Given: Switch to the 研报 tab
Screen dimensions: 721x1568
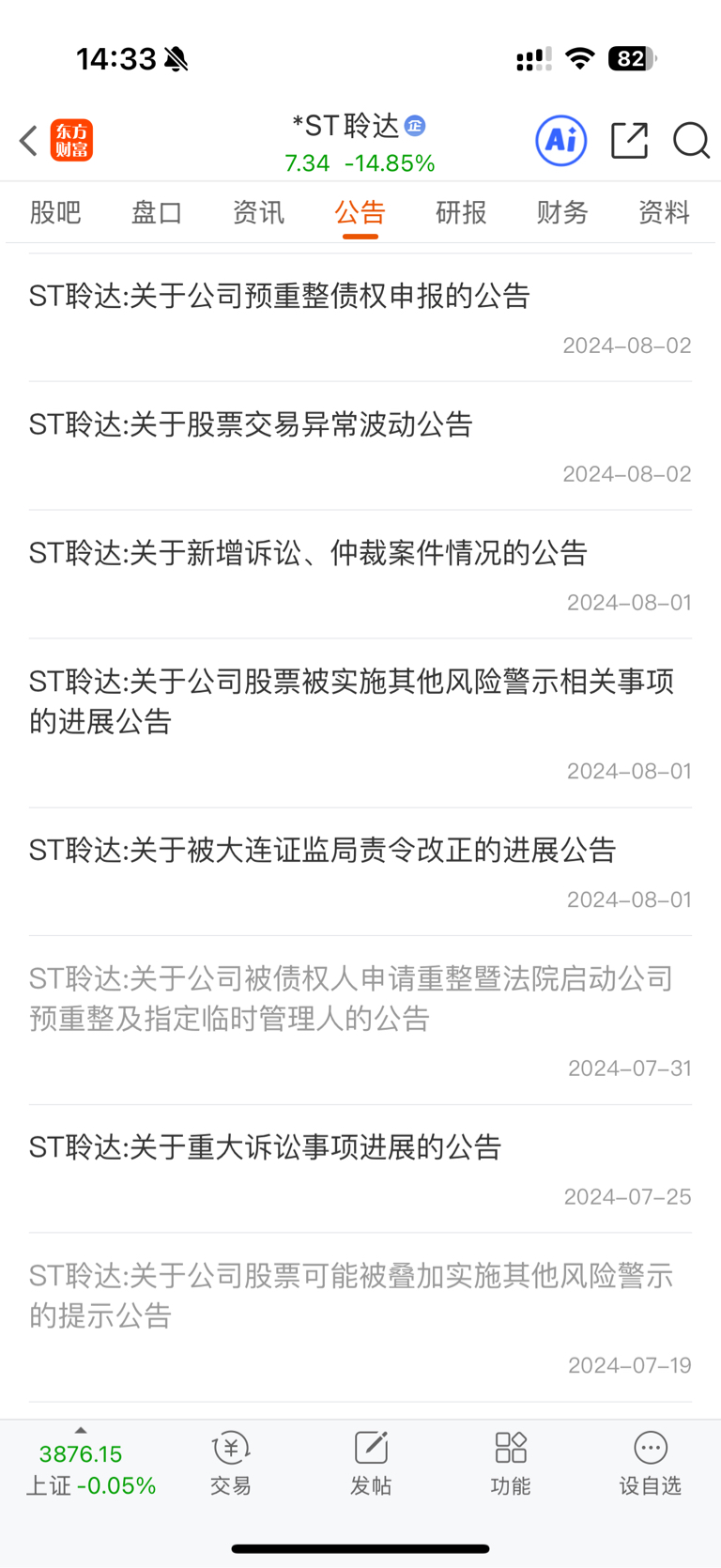Looking at the screenshot, I should point(461,212).
